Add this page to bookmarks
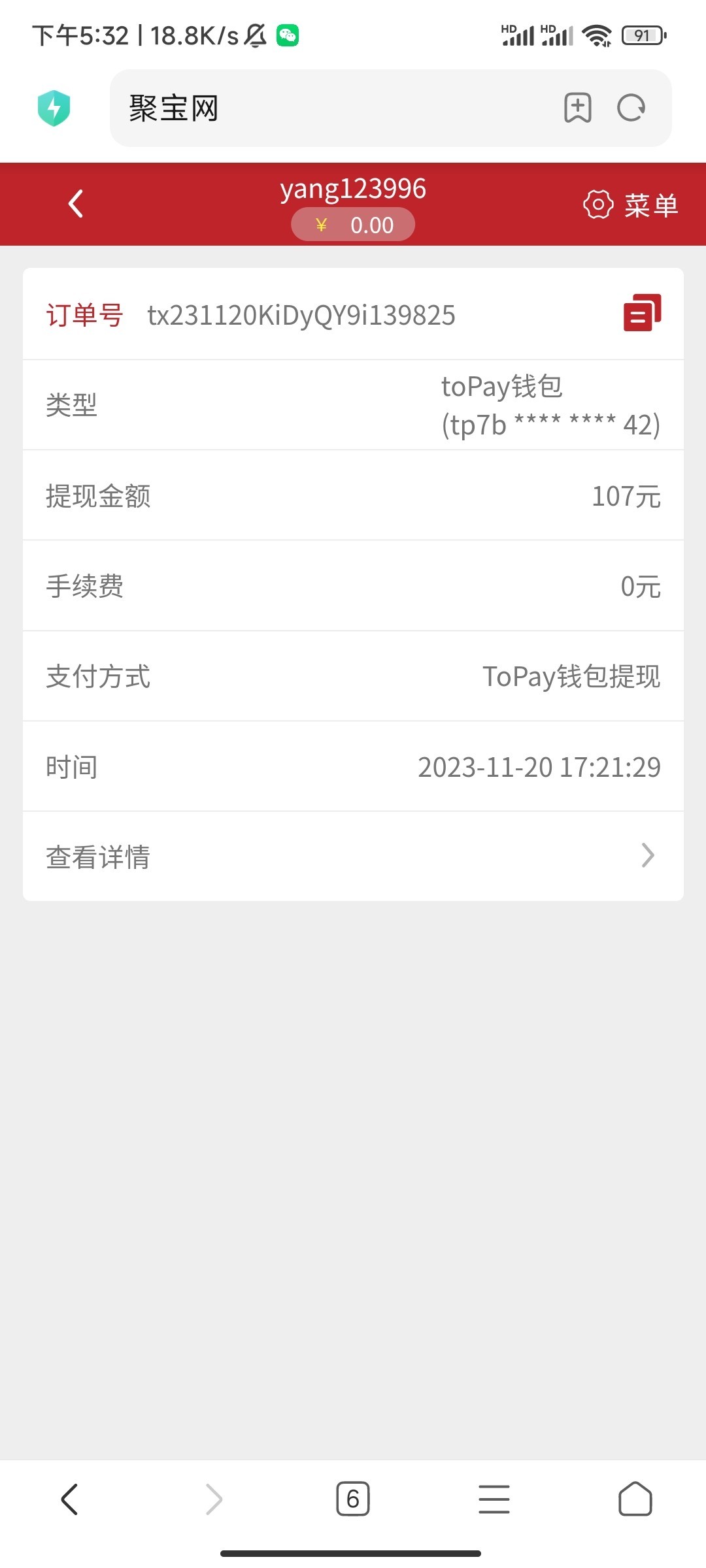Screen dimensions: 706x1568 577,108
